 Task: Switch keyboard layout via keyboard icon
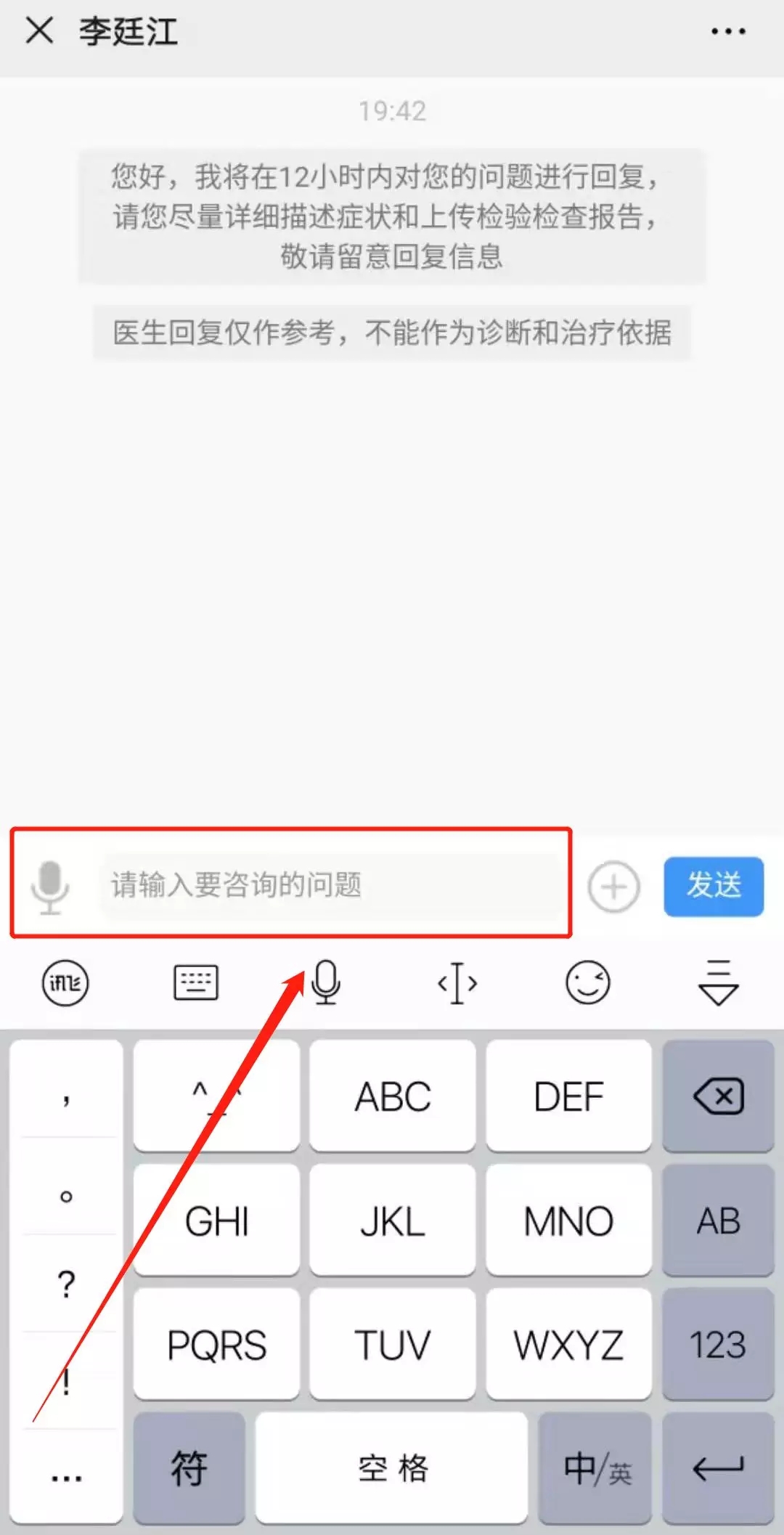(x=196, y=983)
